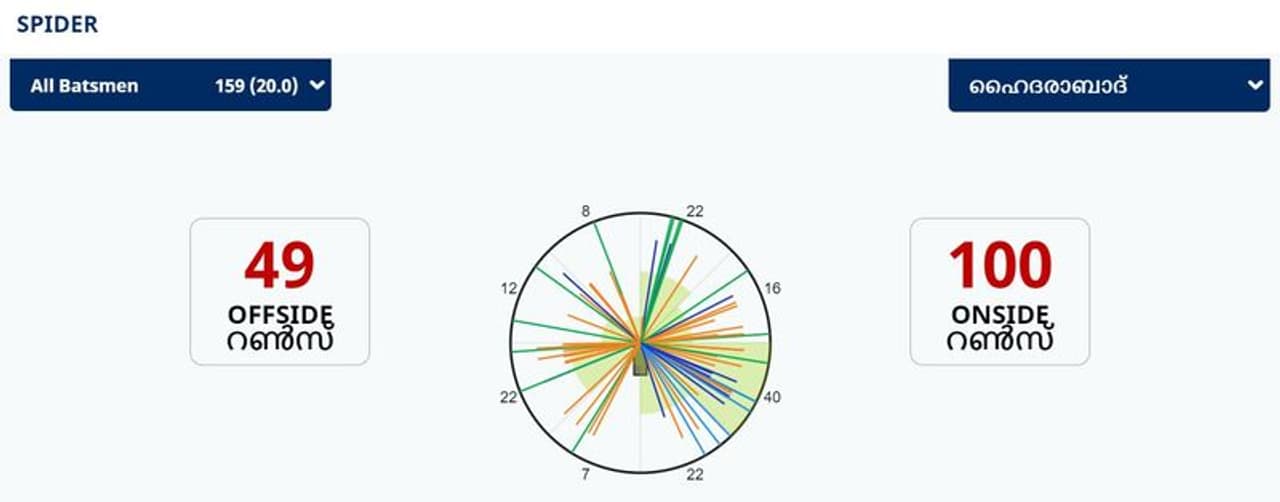The width and height of the screenshot is (1280, 502).
Task: Open the ഹൈദരാബാദ് team dropdown
Action: point(1108,86)
